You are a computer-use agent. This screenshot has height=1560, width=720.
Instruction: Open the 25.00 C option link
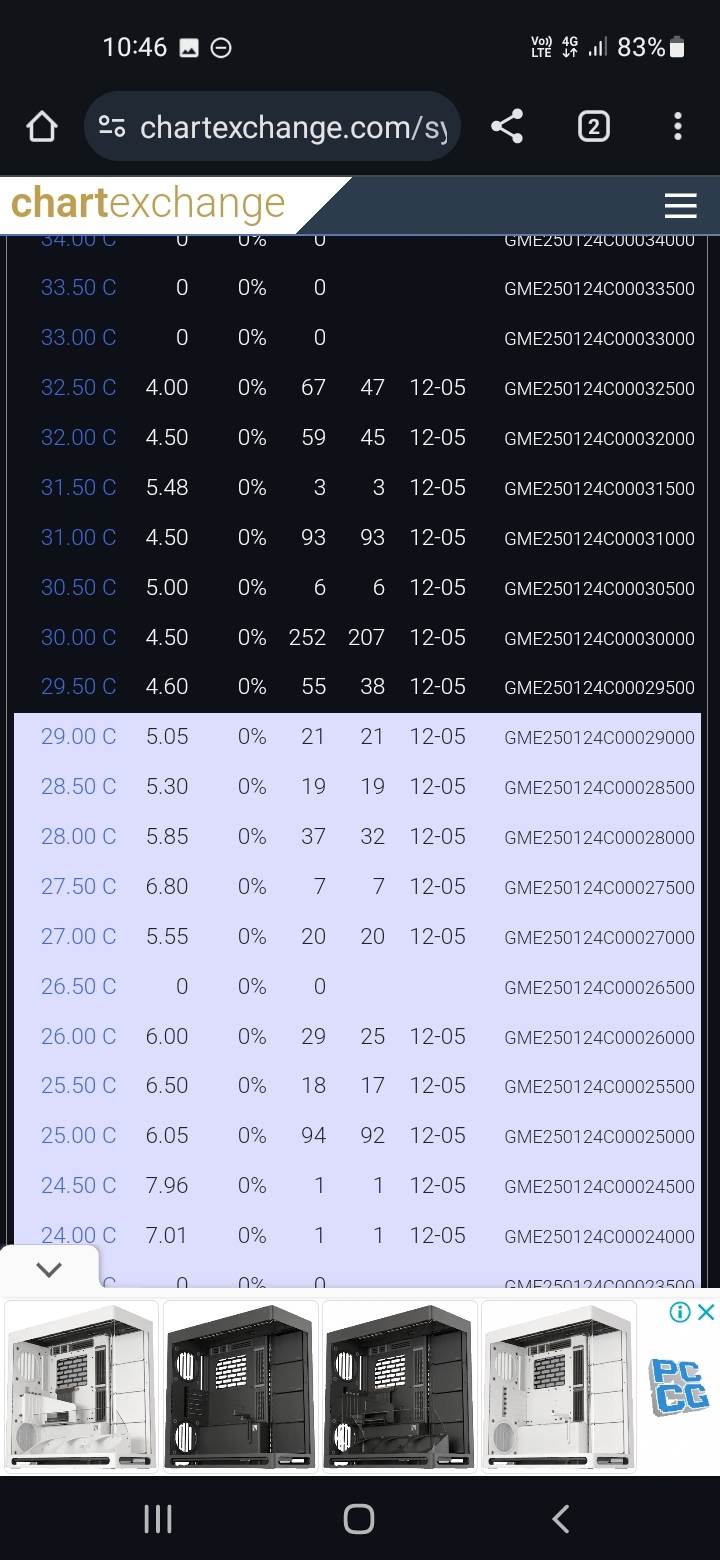(78, 1136)
